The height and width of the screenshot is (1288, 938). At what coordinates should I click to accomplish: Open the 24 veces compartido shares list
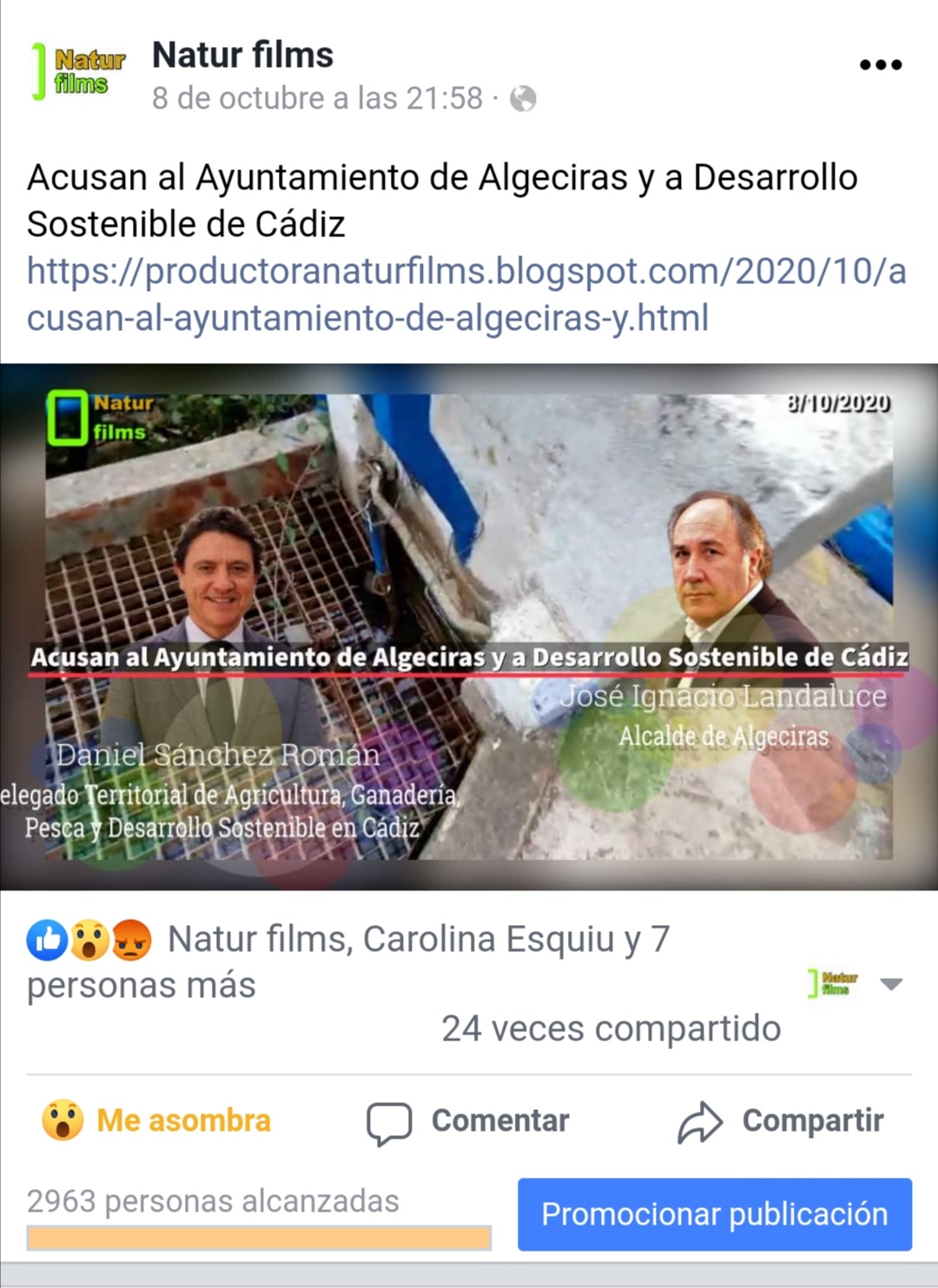click(611, 1029)
